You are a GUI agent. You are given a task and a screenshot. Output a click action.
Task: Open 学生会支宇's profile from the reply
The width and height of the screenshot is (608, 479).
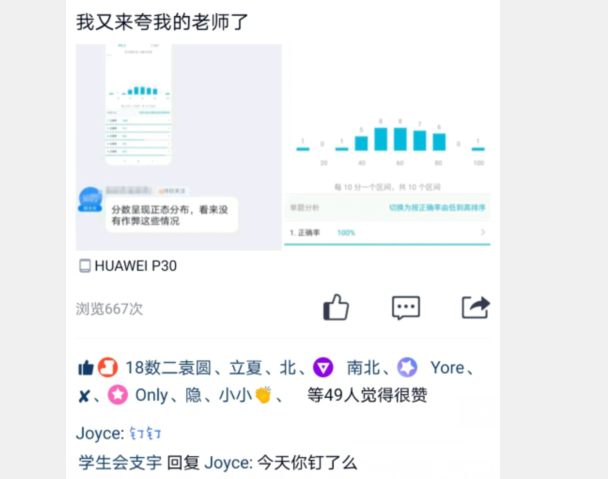(118, 463)
